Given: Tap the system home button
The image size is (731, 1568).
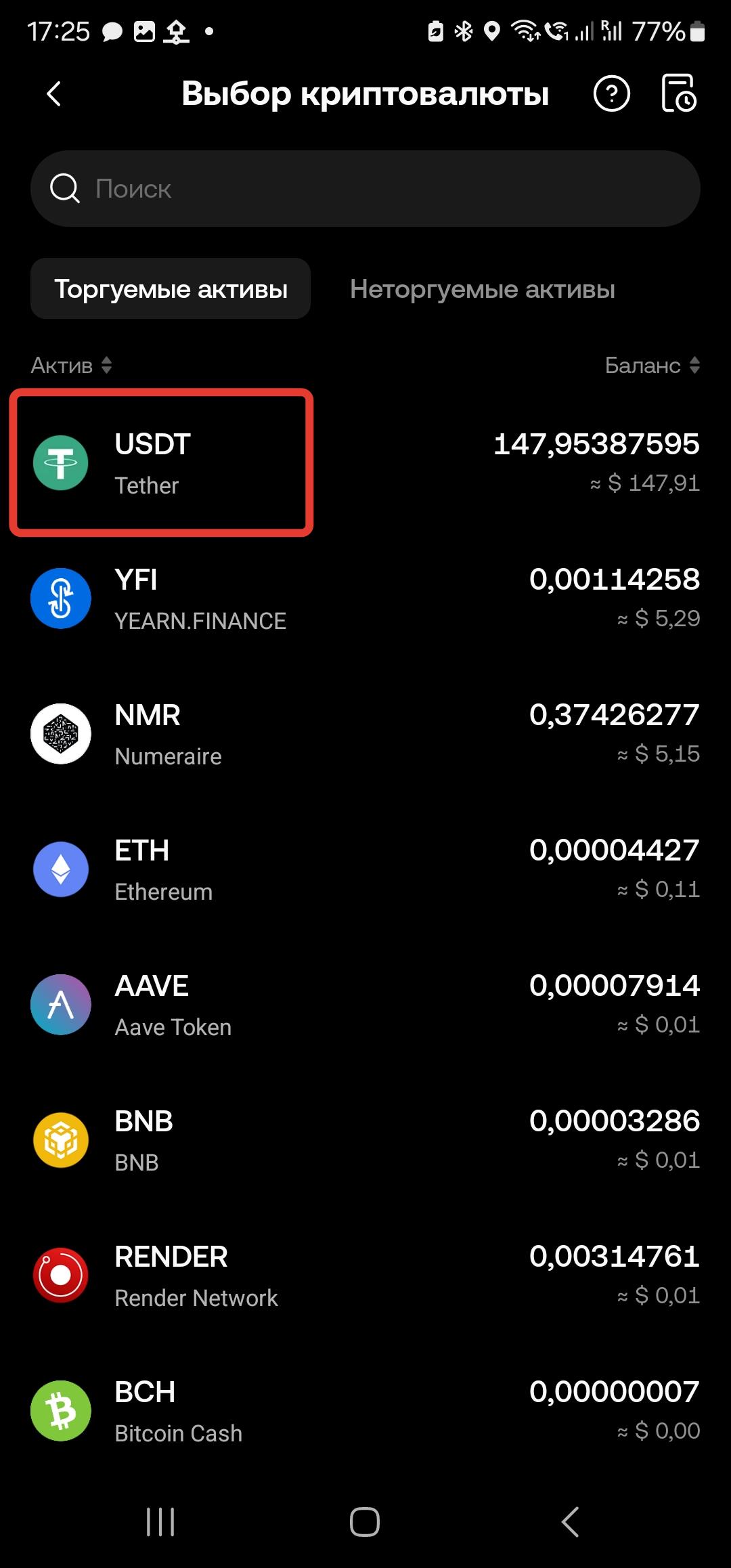Looking at the screenshot, I should point(365,1522).
